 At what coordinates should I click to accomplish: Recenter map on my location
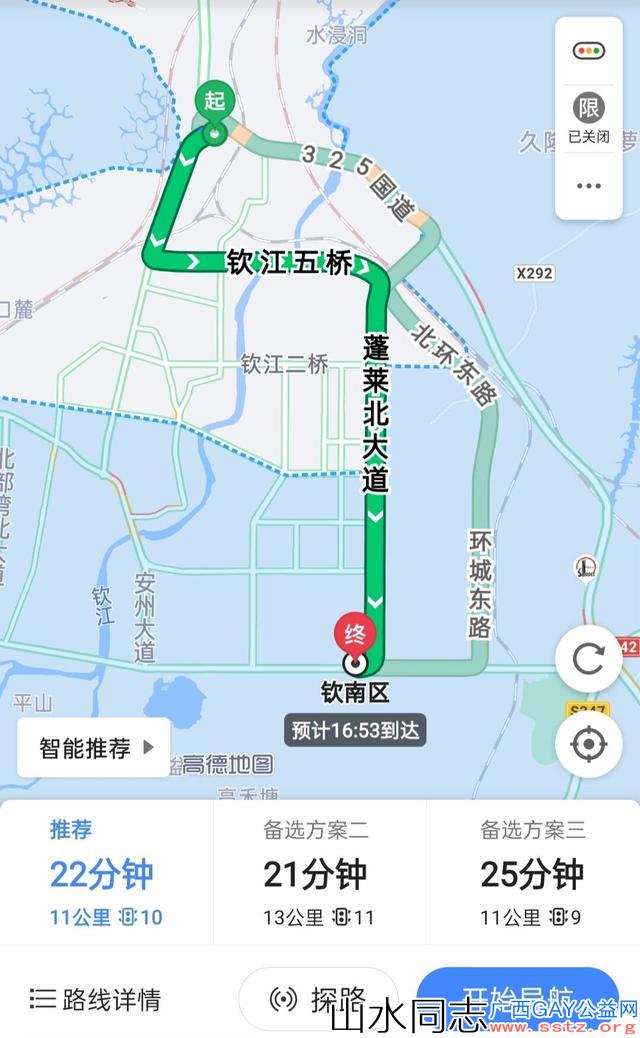pyautogui.click(x=588, y=745)
